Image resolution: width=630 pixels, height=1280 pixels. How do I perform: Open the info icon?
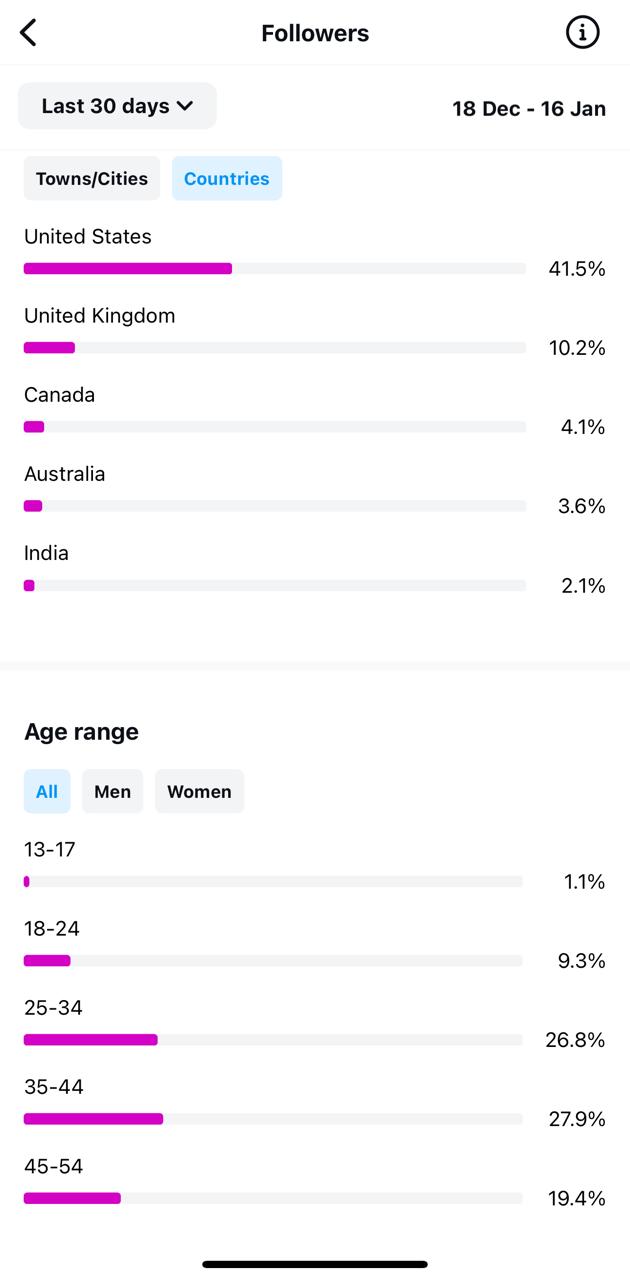pos(582,33)
